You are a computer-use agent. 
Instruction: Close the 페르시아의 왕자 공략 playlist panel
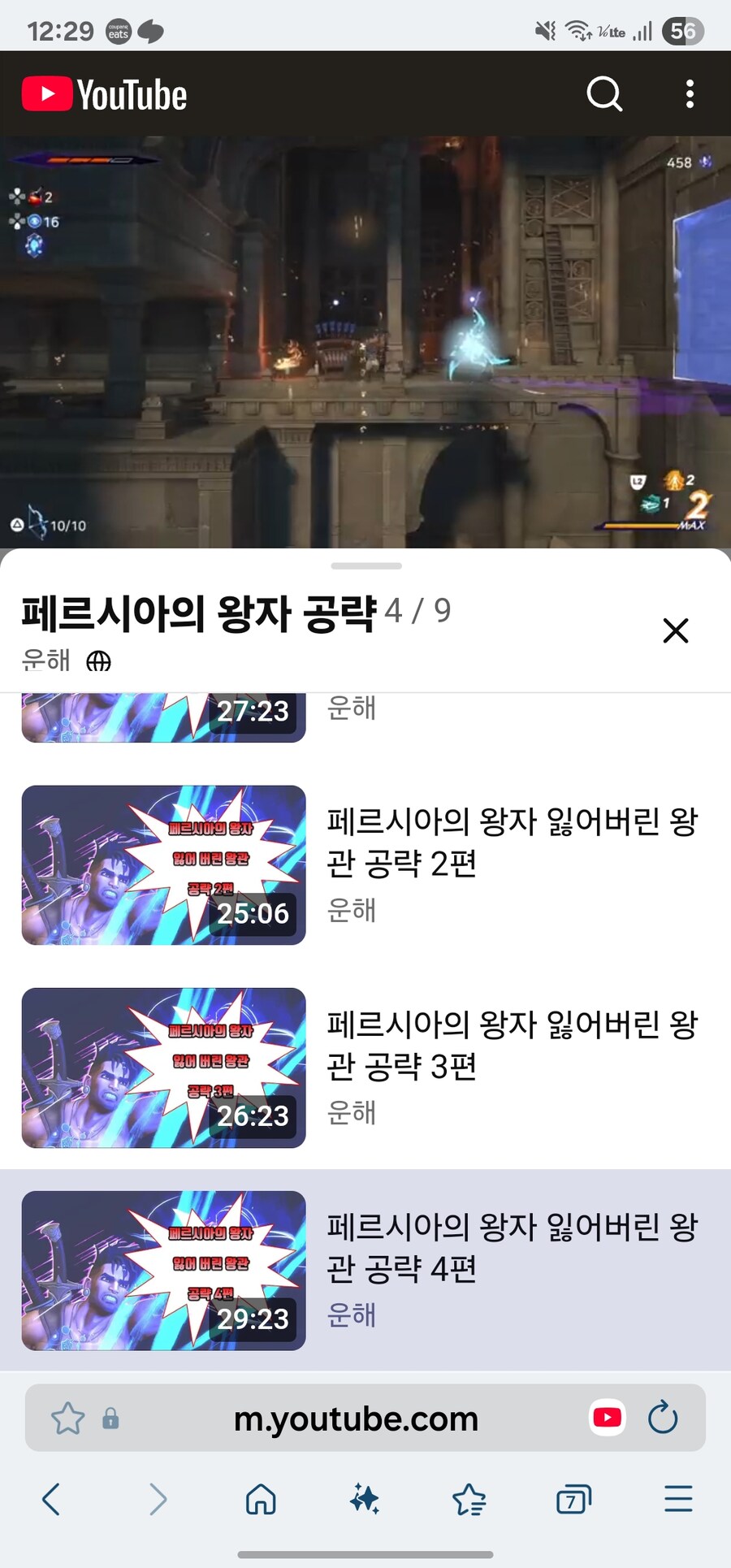[675, 631]
